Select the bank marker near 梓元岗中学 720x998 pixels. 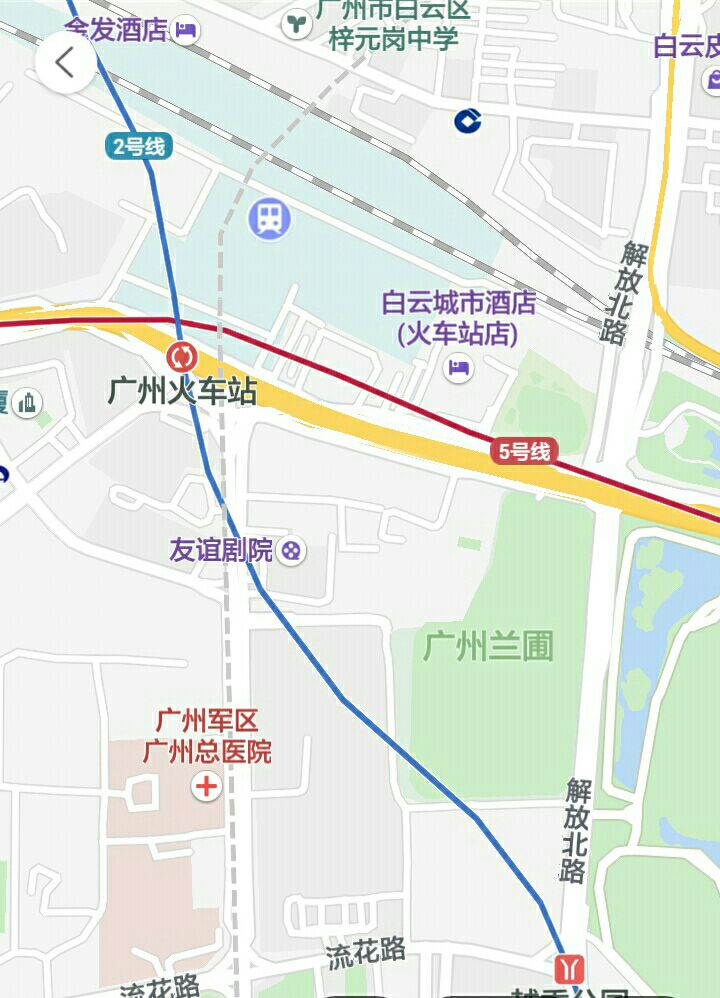click(x=467, y=120)
